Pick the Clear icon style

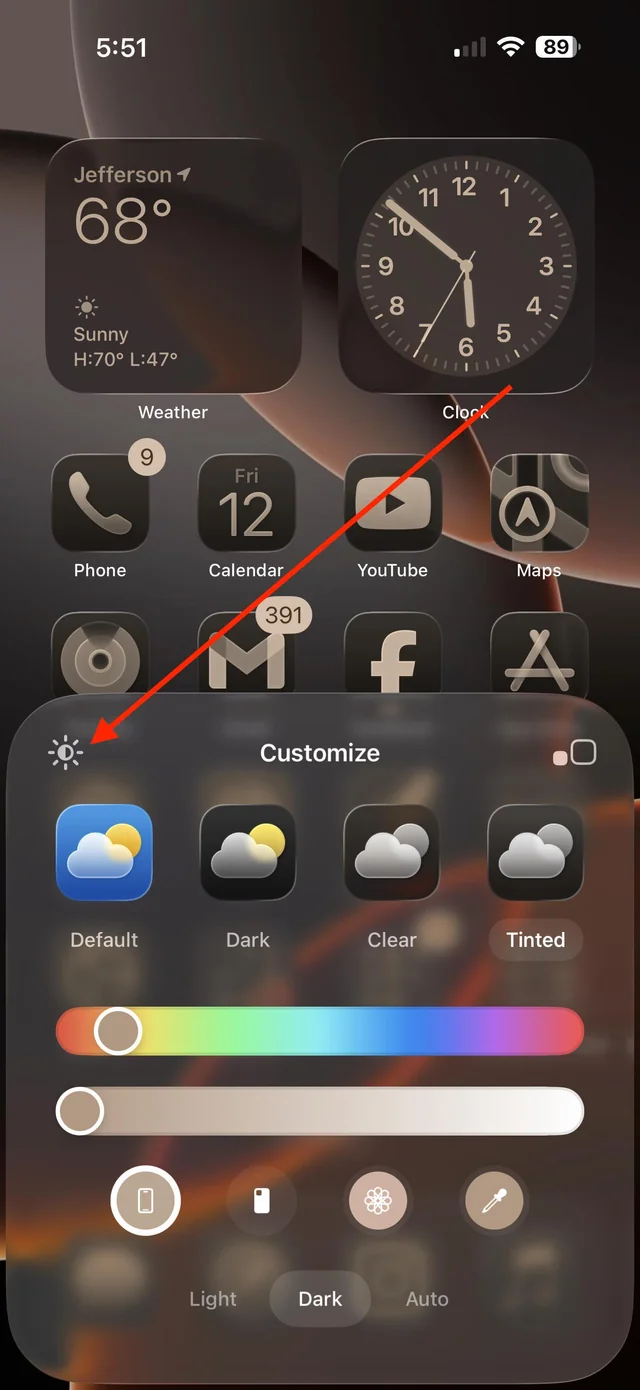point(392,853)
